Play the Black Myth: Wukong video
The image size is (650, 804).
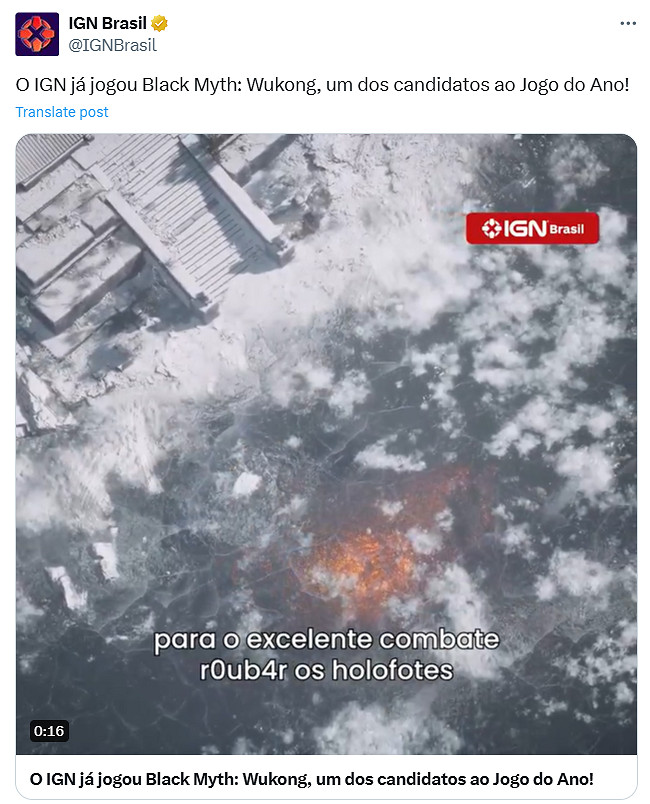(326, 444)
